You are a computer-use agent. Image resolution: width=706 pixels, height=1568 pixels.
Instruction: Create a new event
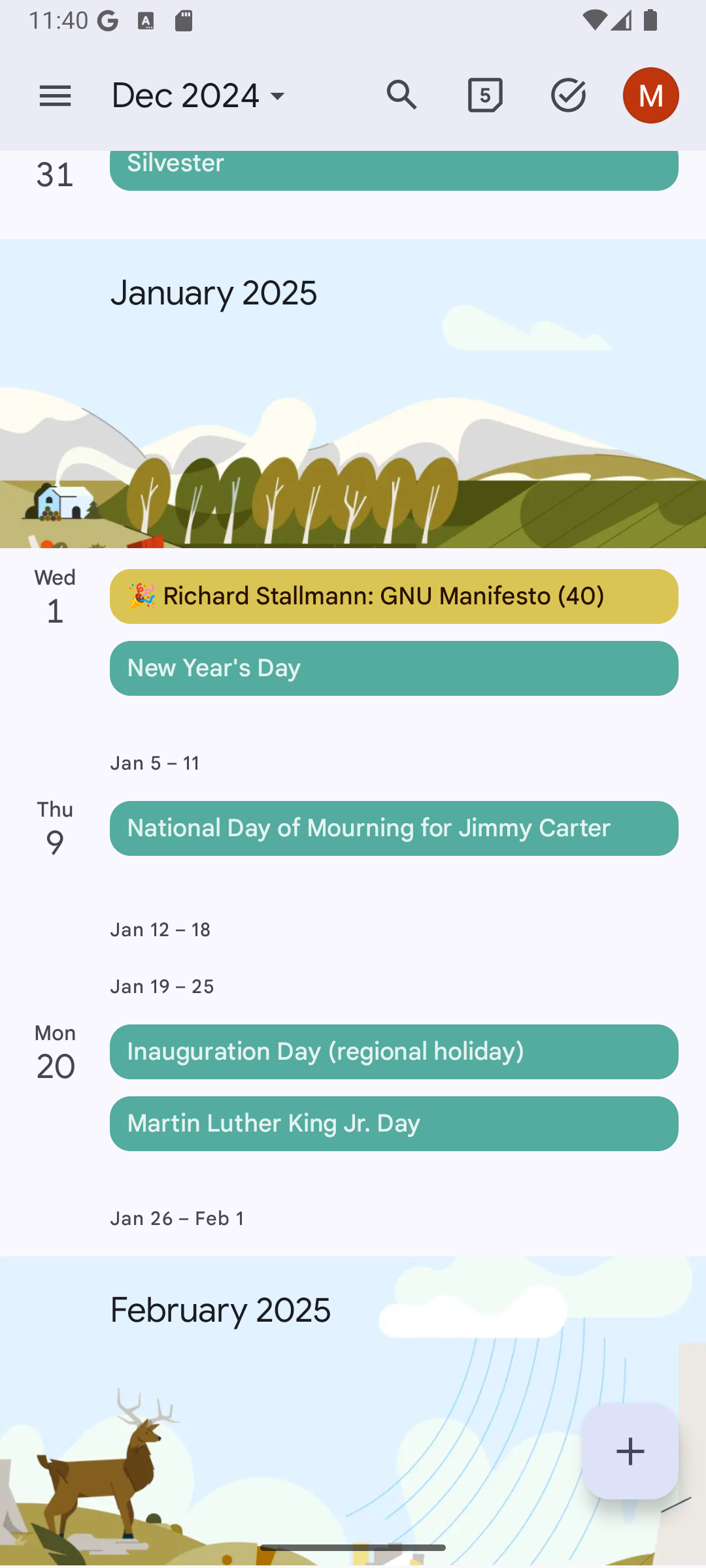[630, 1451]
